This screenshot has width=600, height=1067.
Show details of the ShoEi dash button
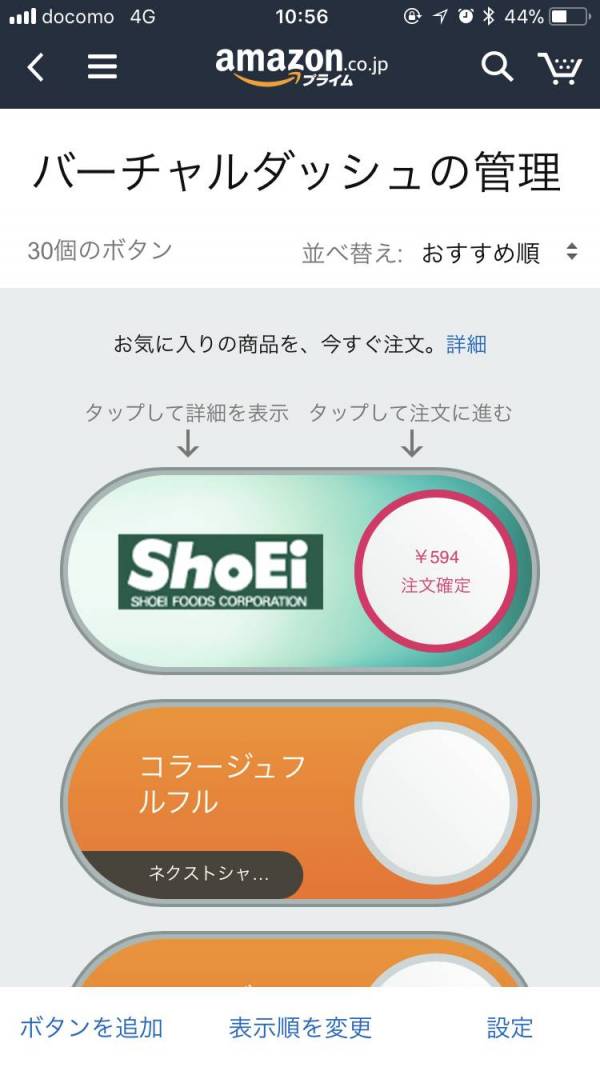[220, 572]
